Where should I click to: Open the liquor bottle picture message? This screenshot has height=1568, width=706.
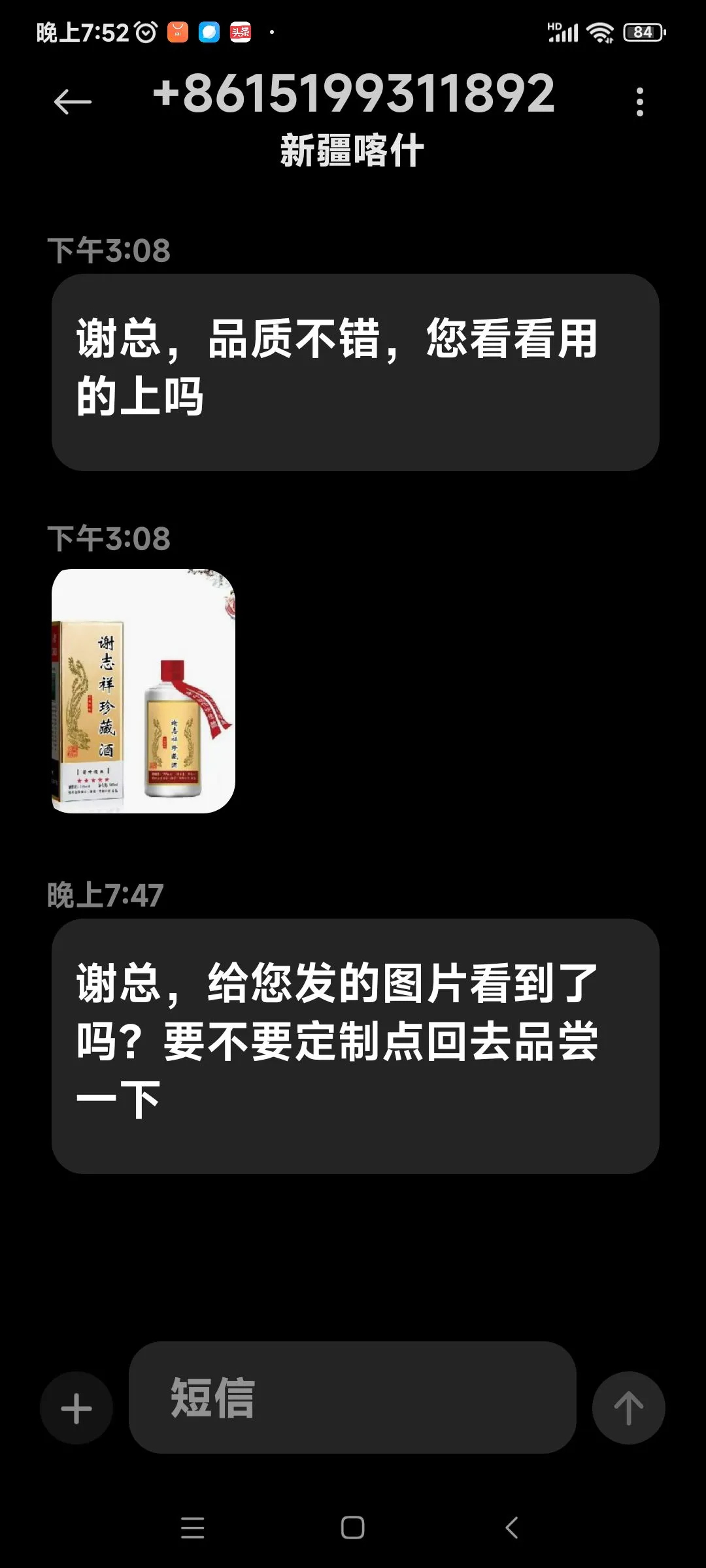point(143,691)
